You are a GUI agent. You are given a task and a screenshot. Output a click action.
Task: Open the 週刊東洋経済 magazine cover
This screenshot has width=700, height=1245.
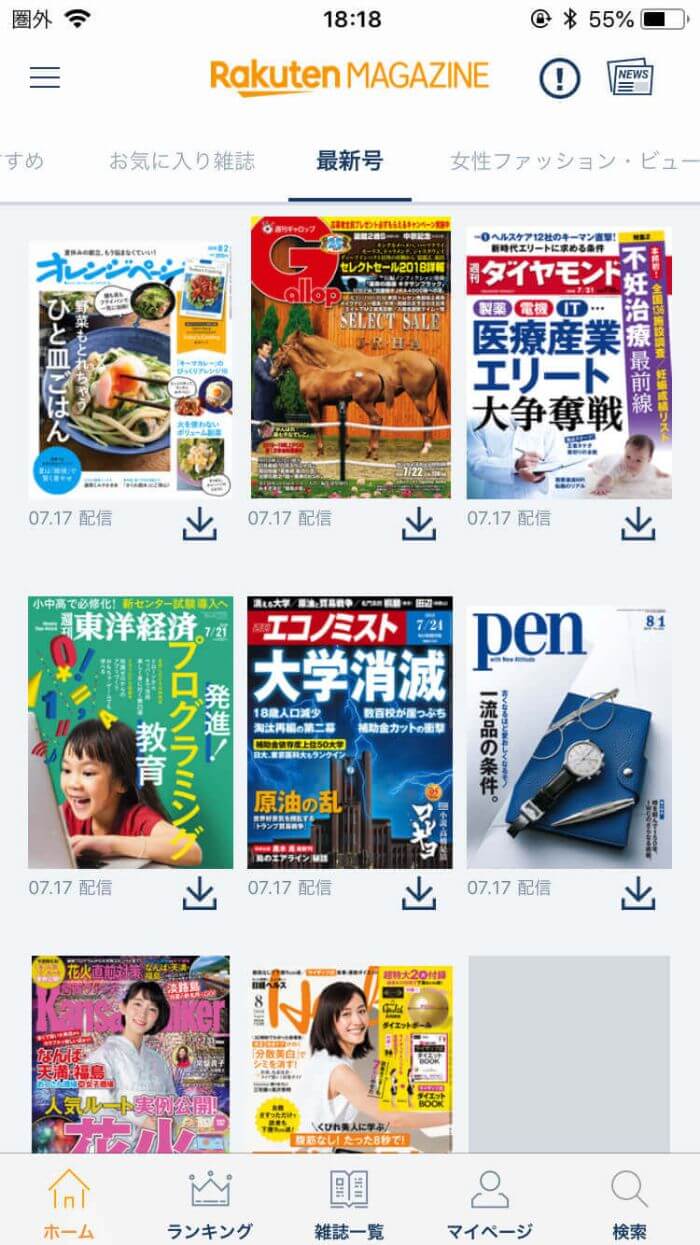click(x=130, y=732)
